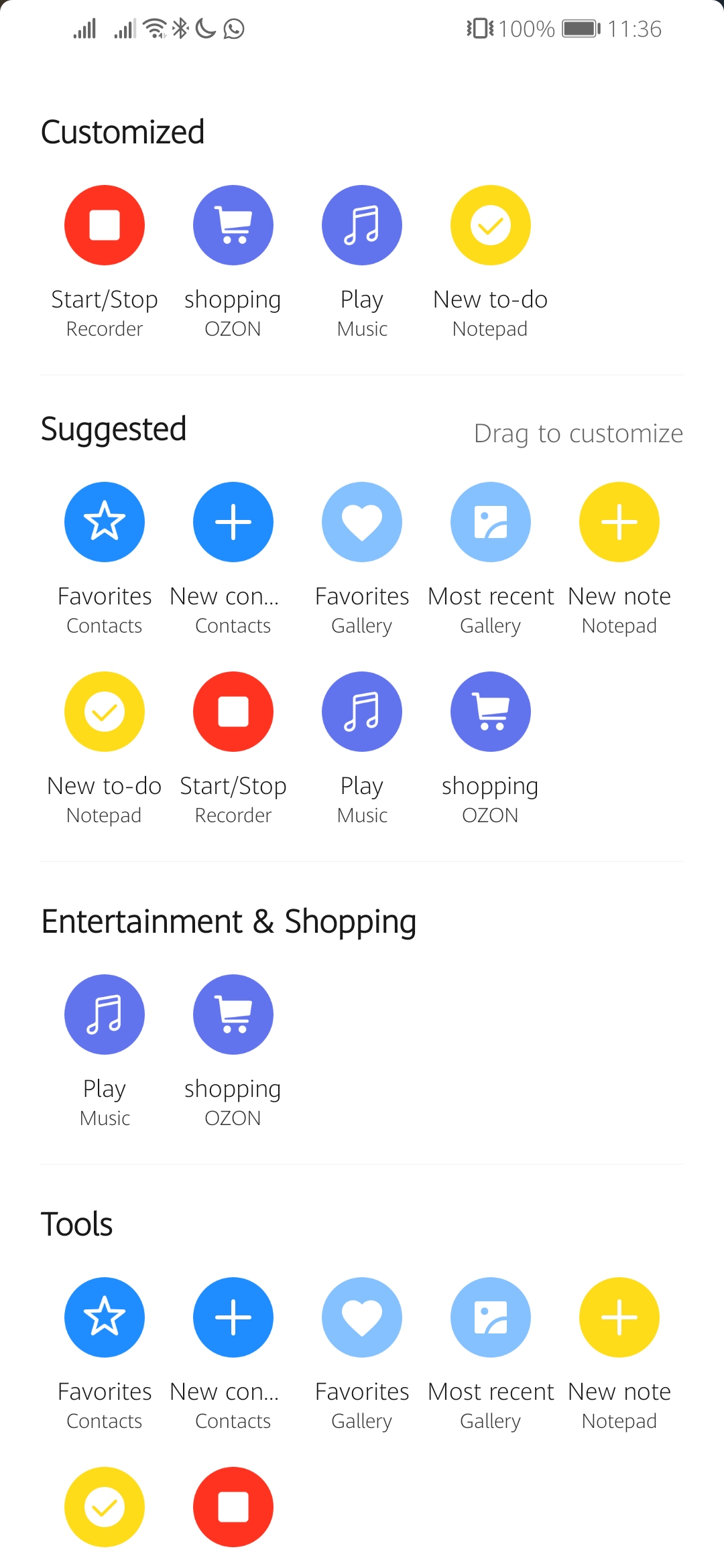Select Favorites Contacts in Suggested section
Viewport: 724px width, 1568px height.
[x=105, y=522]
